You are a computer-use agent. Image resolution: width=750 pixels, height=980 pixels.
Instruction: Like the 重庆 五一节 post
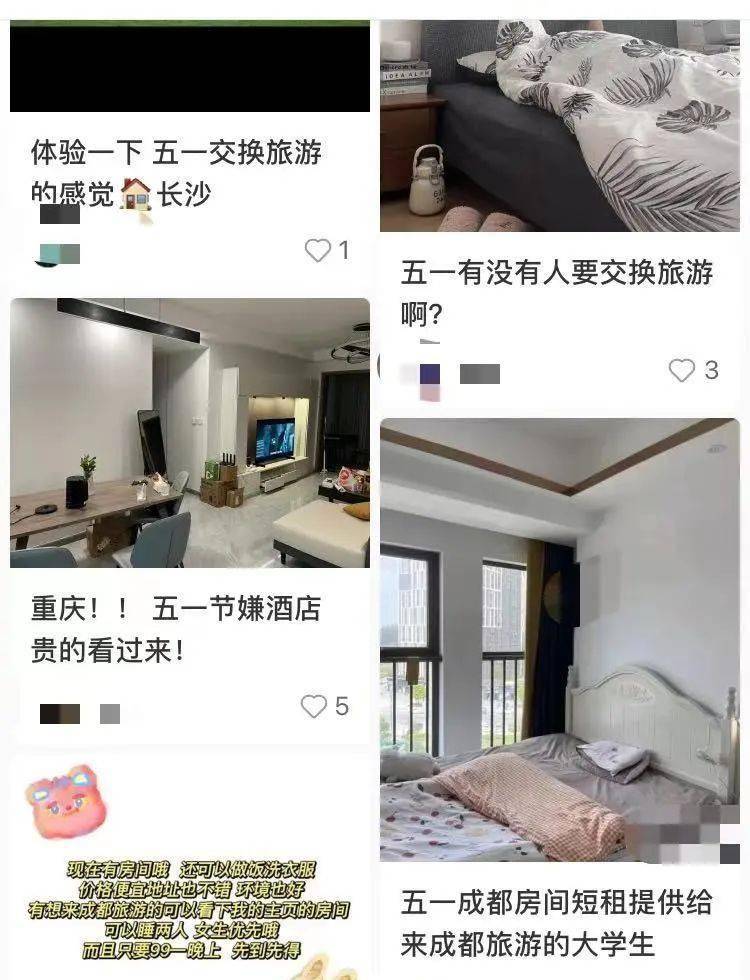(314, 707)
